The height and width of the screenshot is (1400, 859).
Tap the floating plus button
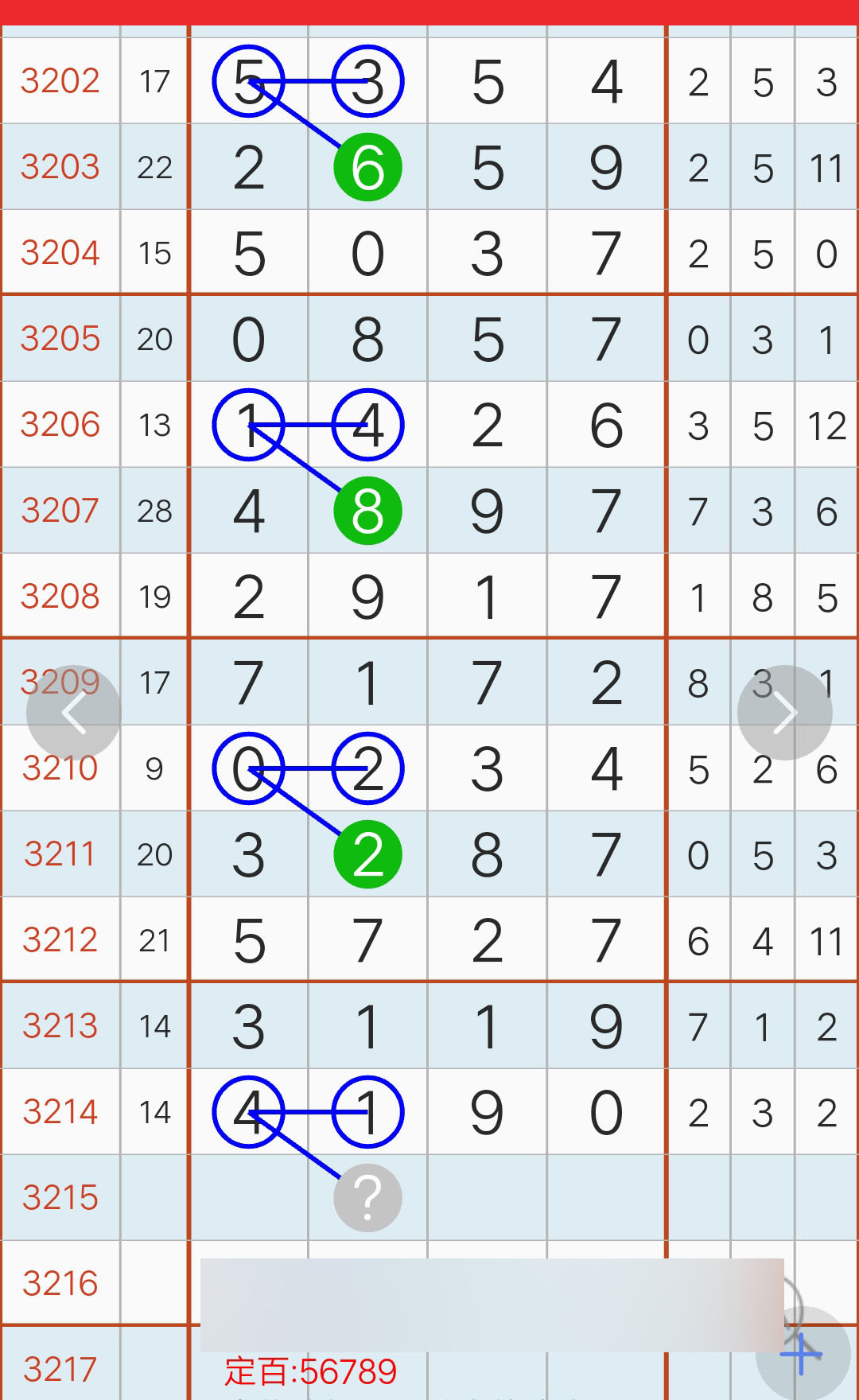pyautogui.click(x=803, y=1354)
